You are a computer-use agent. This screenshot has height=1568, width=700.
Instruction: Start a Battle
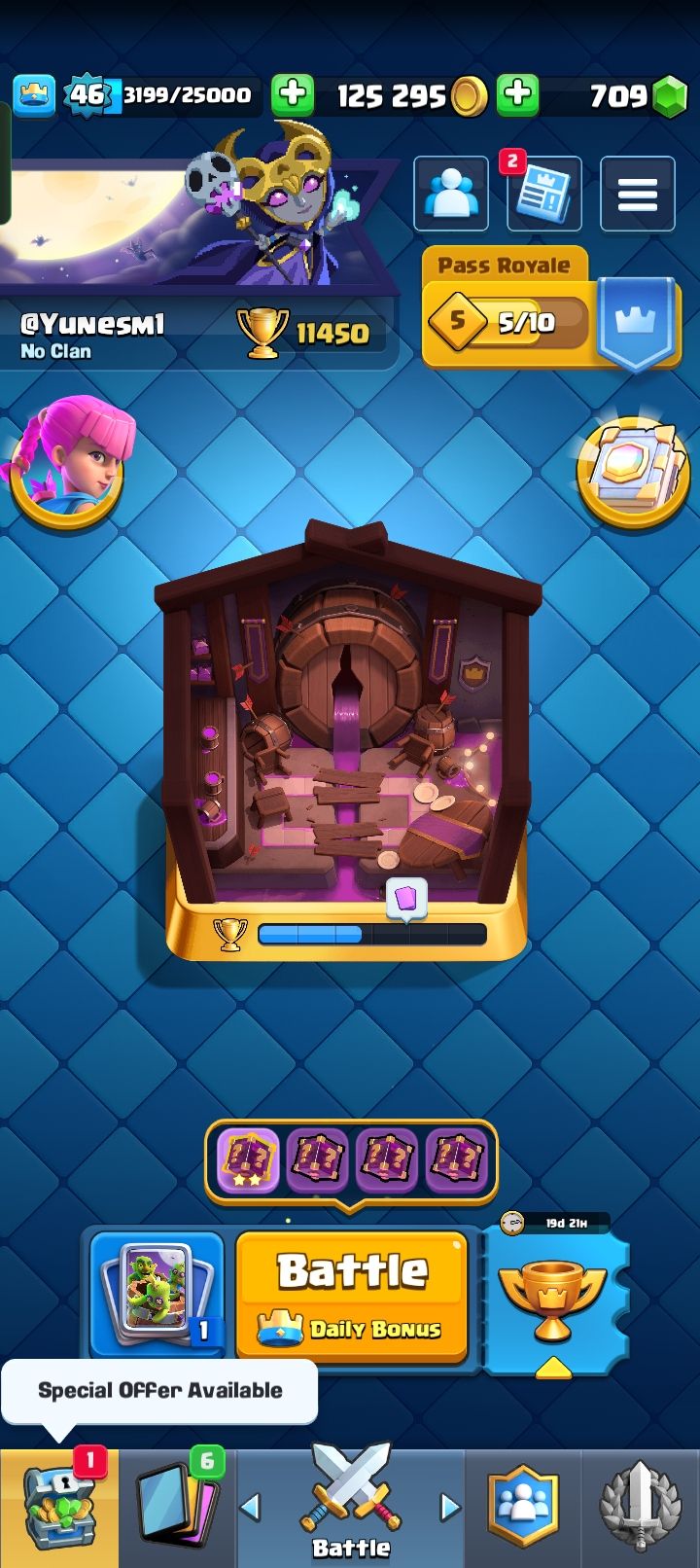[x=353, y=1296]
